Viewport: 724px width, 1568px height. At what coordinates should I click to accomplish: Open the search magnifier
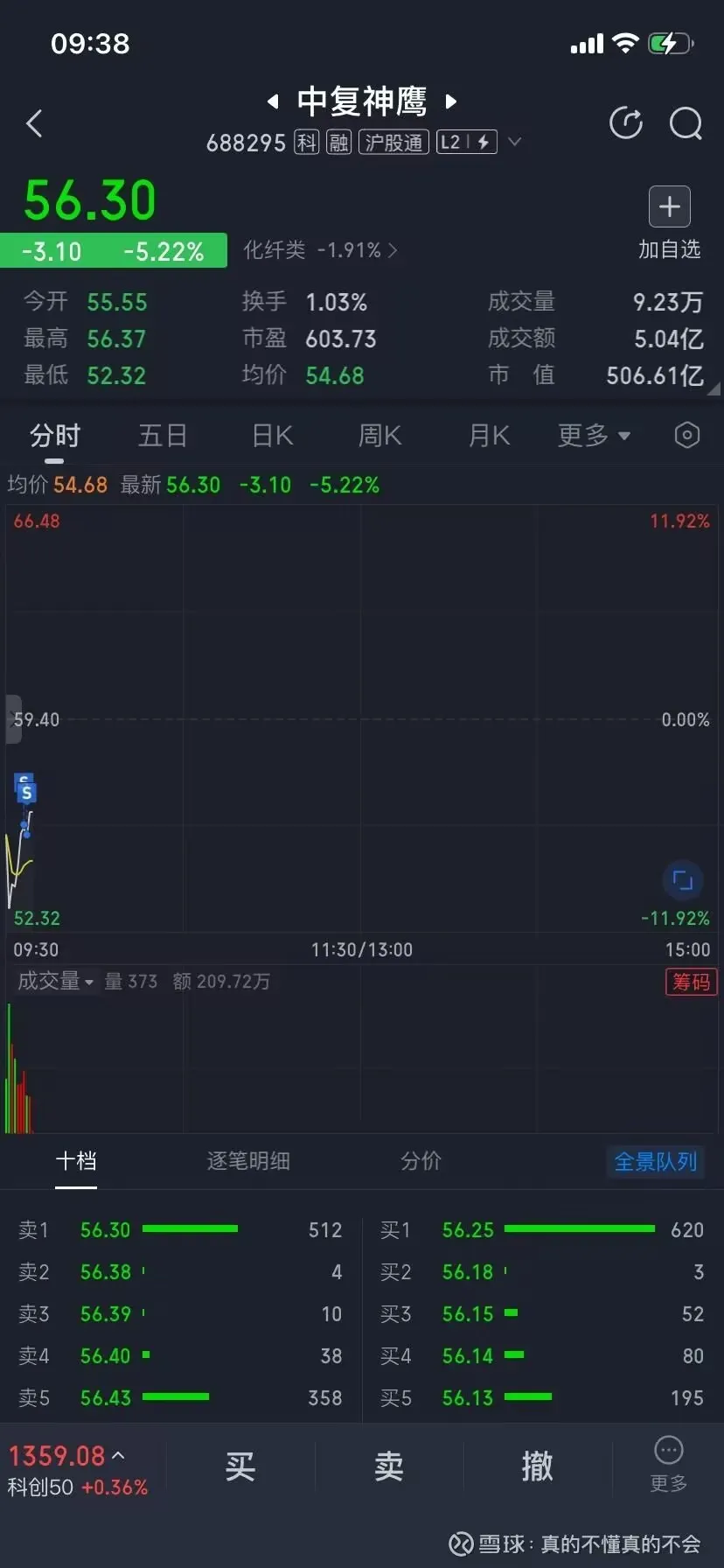point(686,123)
